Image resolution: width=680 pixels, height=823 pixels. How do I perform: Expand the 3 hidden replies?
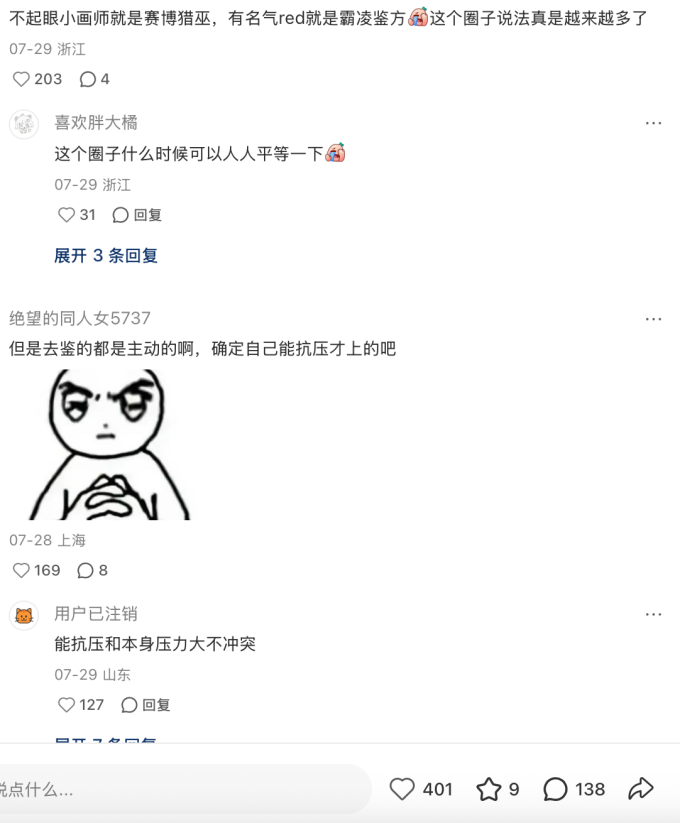(x=106, y=256)
